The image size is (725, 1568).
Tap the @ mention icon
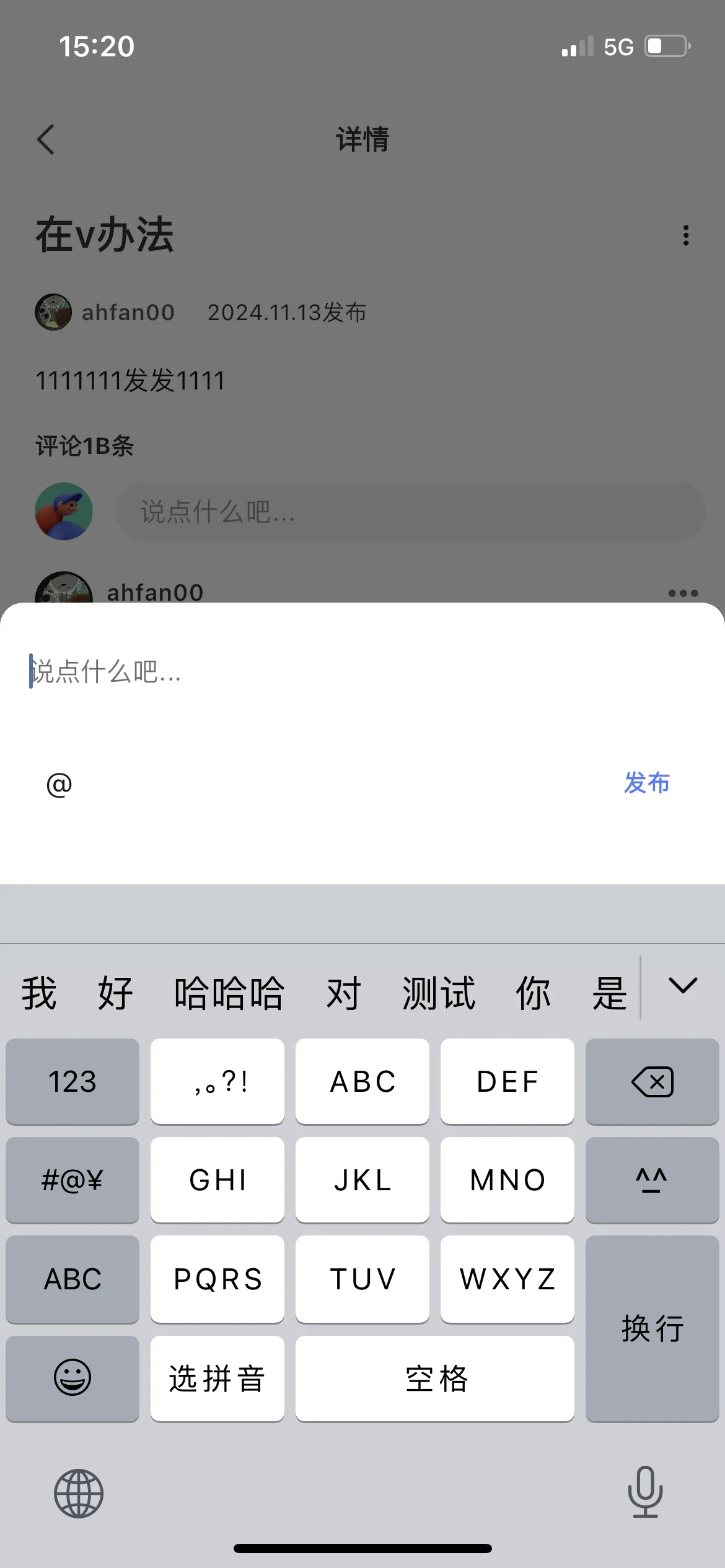(58, 784)
